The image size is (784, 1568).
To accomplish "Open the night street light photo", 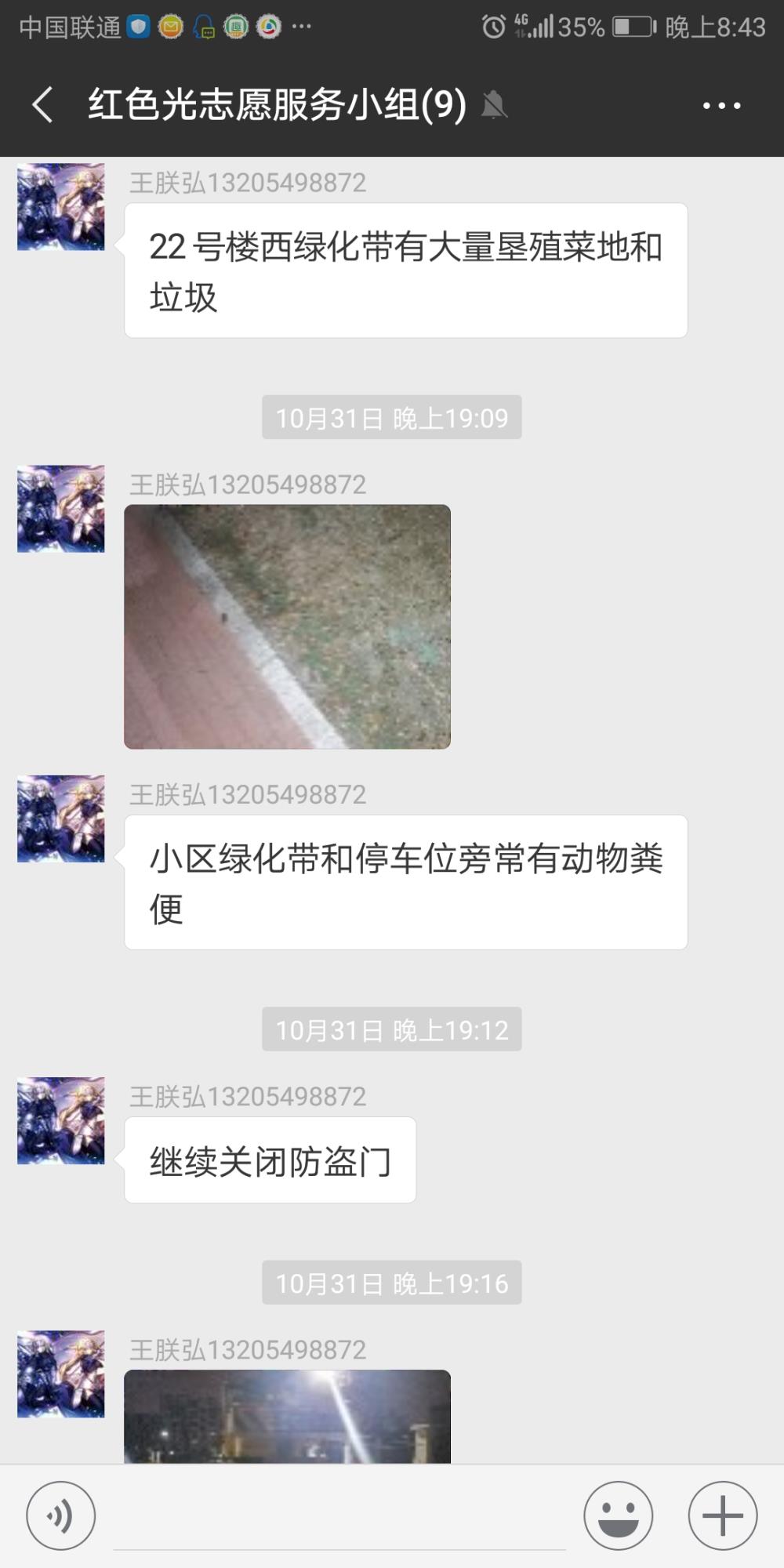I will coord(287,1416).
